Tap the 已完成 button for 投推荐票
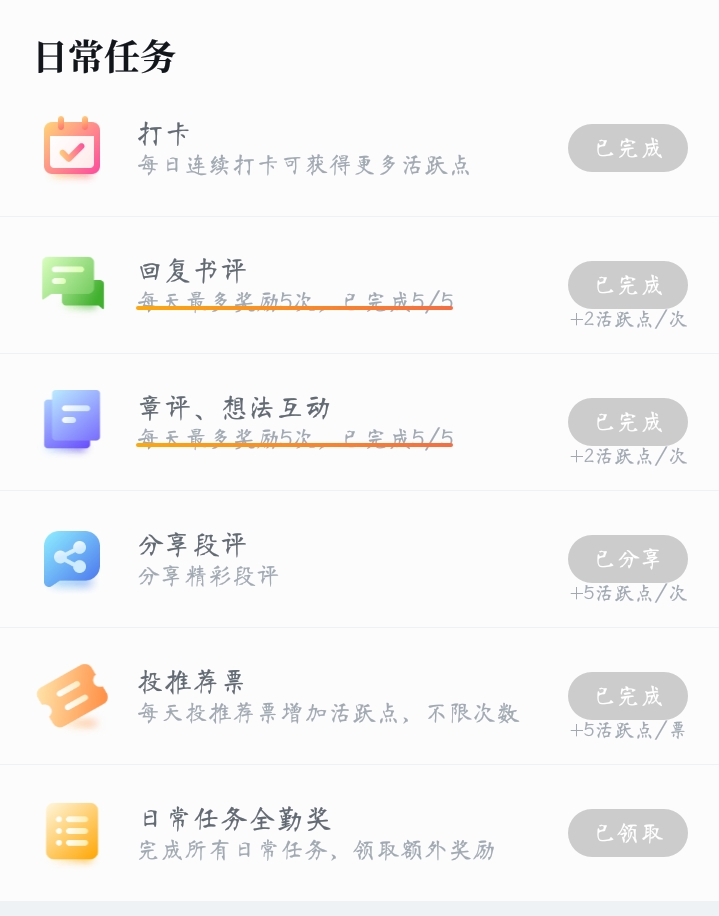The width and height of the screenshot is (719, 916). [627, 696]
